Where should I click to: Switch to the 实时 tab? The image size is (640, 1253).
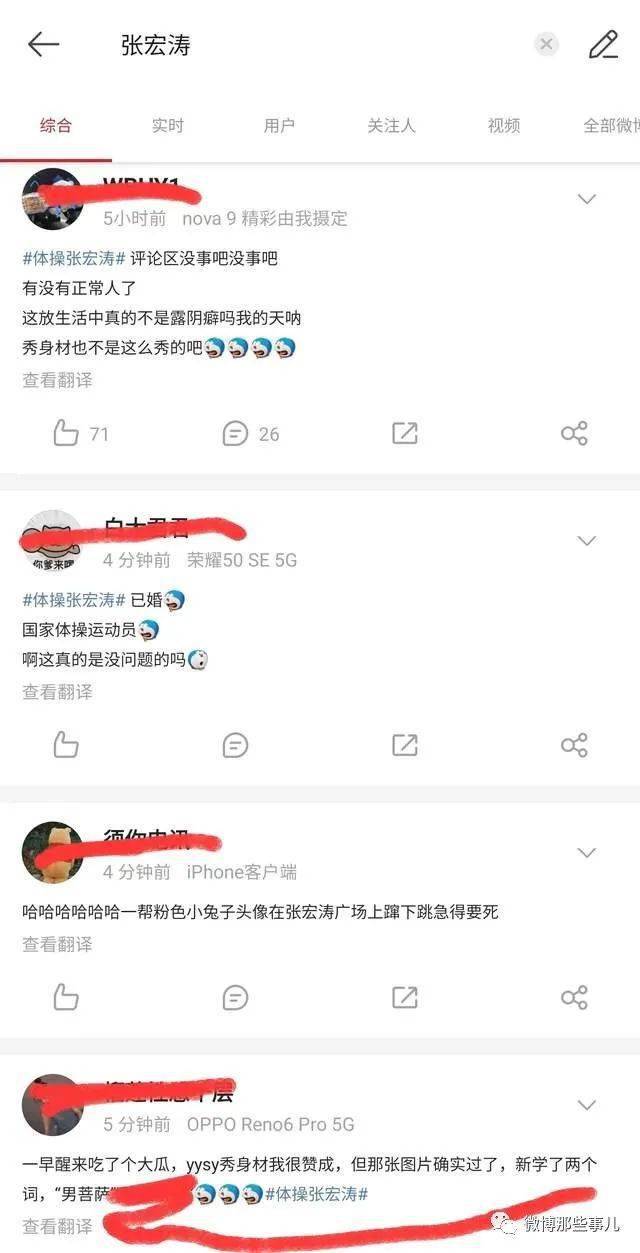click(x=168, y=126)
